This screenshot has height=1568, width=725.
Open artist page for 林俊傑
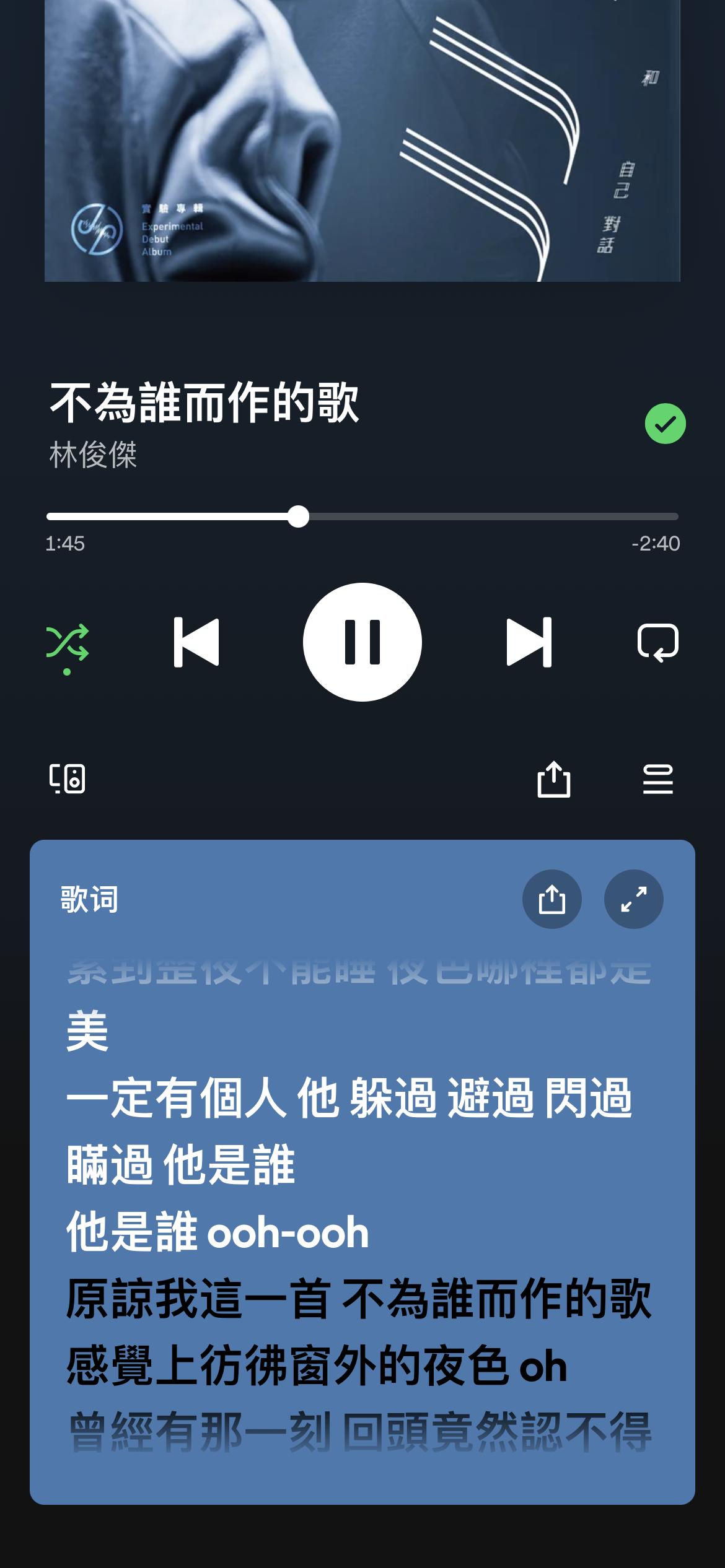(93, 454)
